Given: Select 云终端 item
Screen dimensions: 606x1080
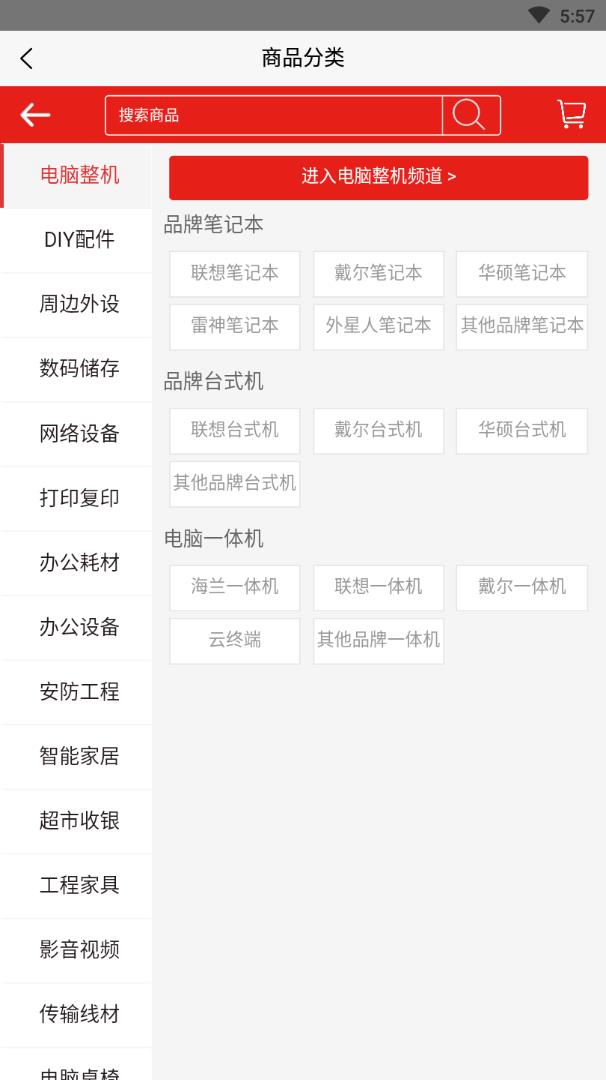Looking at the screenshot, I should click(x=235, y=641).
